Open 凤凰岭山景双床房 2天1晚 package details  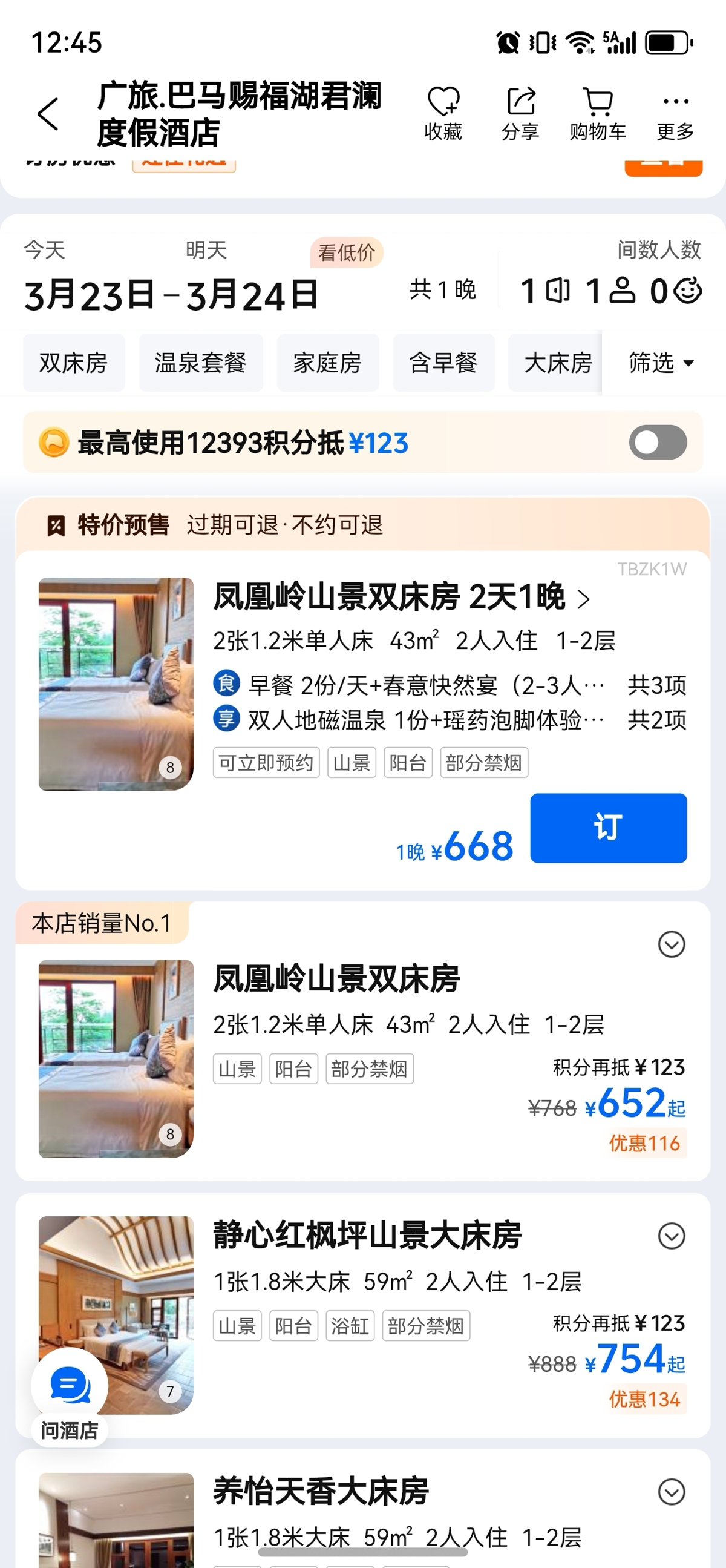tap(401, 597)
